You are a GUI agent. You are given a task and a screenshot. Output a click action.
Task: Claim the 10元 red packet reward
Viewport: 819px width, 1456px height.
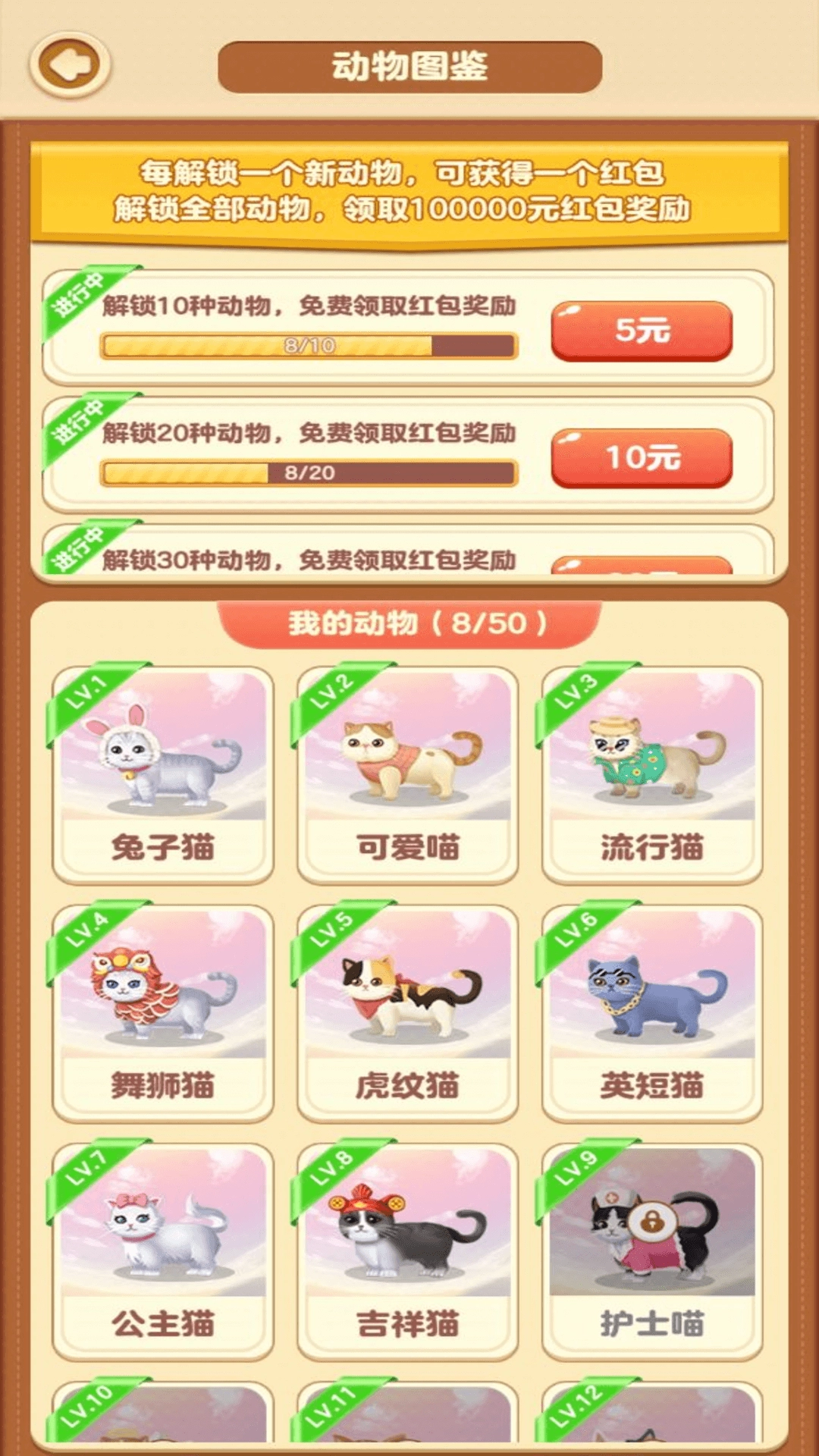[x=642, y=458]
